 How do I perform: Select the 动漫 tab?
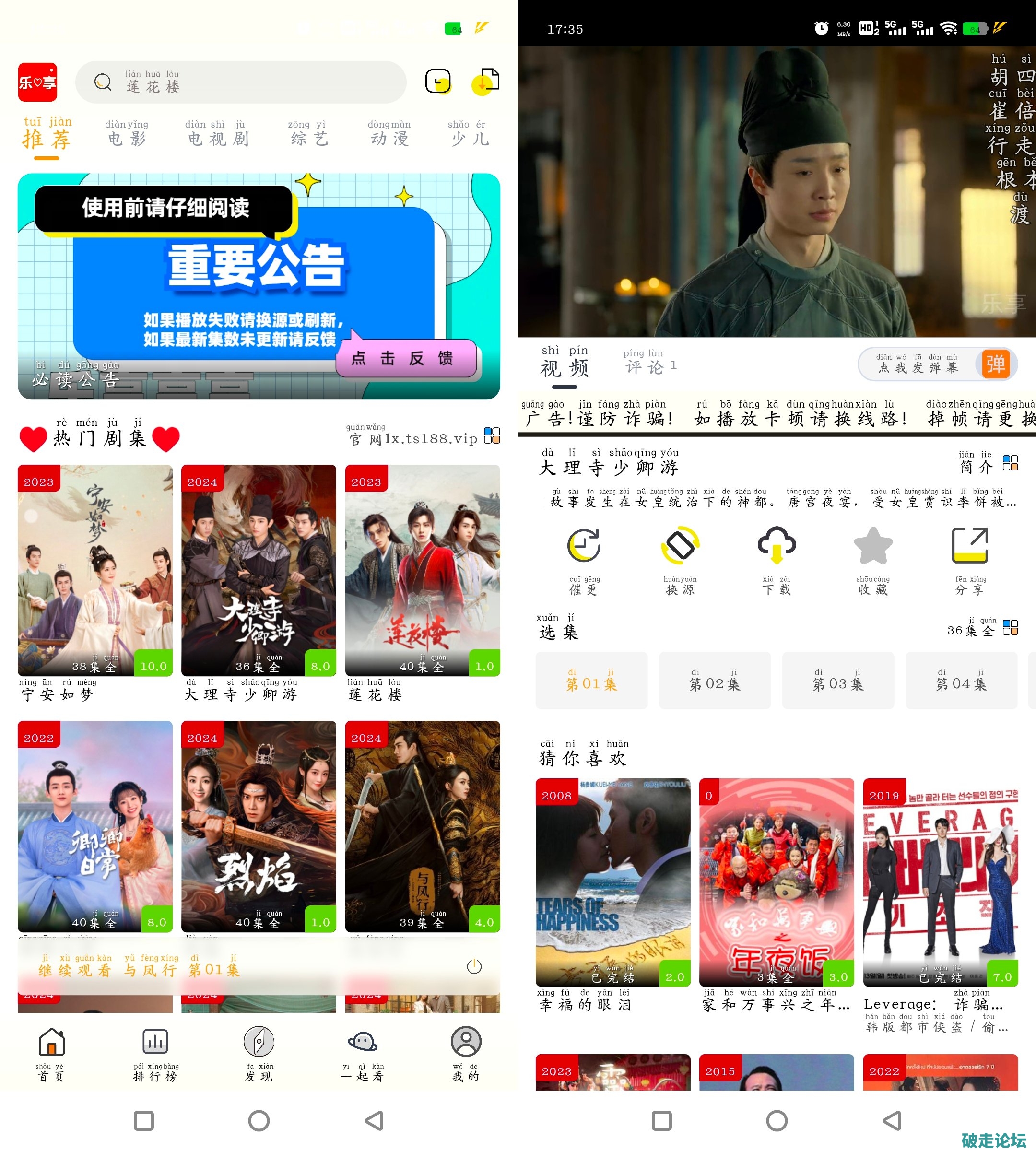pos(389,134)
